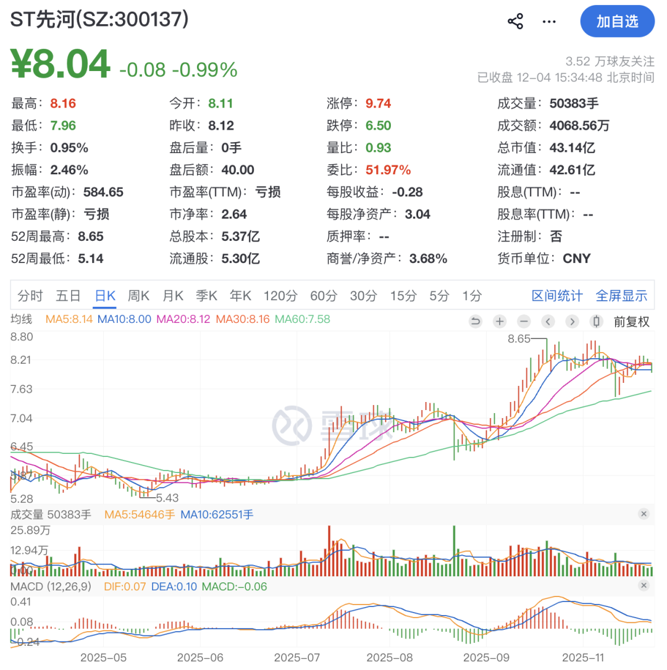The image size is (667, 670).
Task: Show the 季K quarterly chart
Action: (207, 296)
